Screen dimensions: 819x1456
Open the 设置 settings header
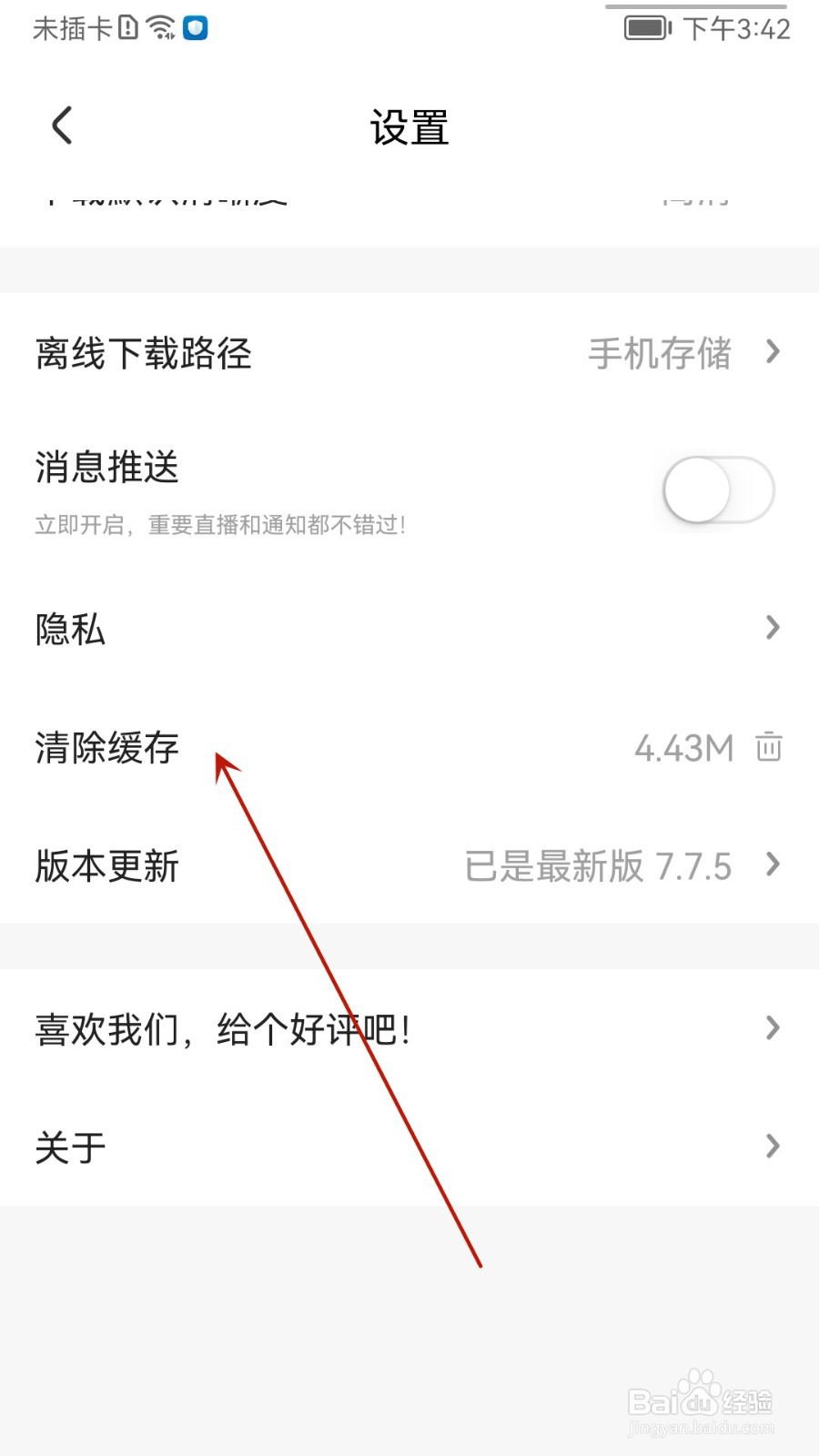[x=409, y=127]
